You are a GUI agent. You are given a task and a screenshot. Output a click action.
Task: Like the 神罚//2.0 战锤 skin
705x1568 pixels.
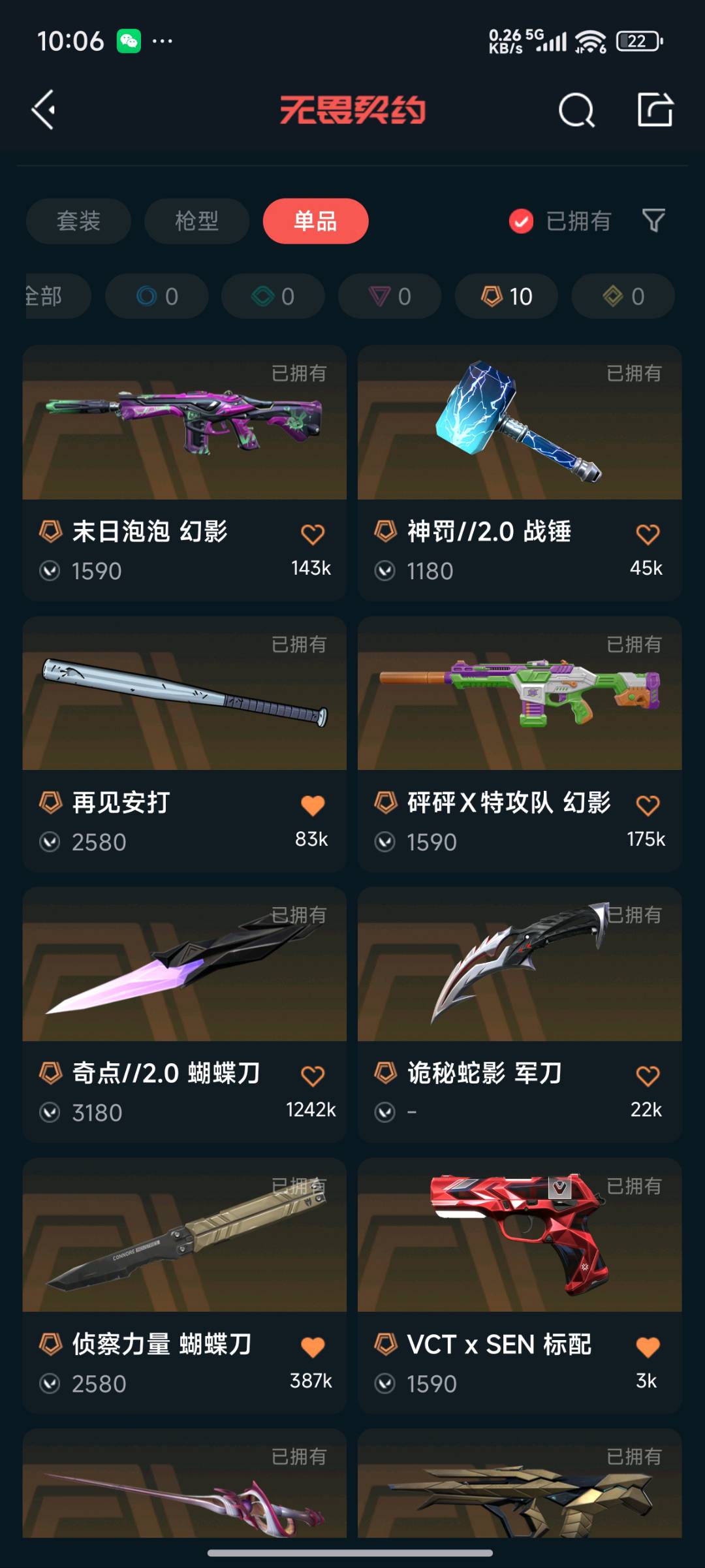648,534
